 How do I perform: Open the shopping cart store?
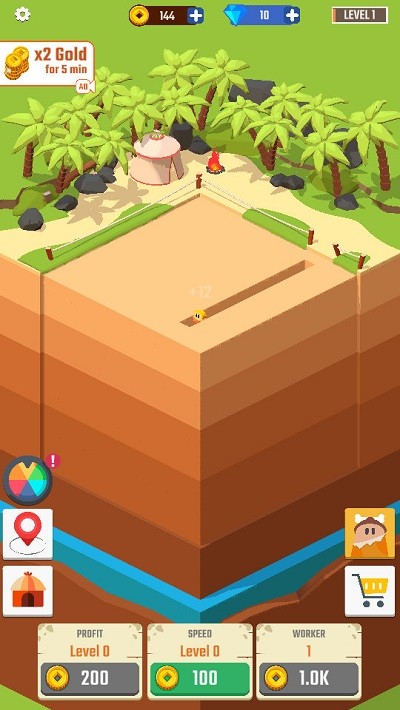(370, 591)
